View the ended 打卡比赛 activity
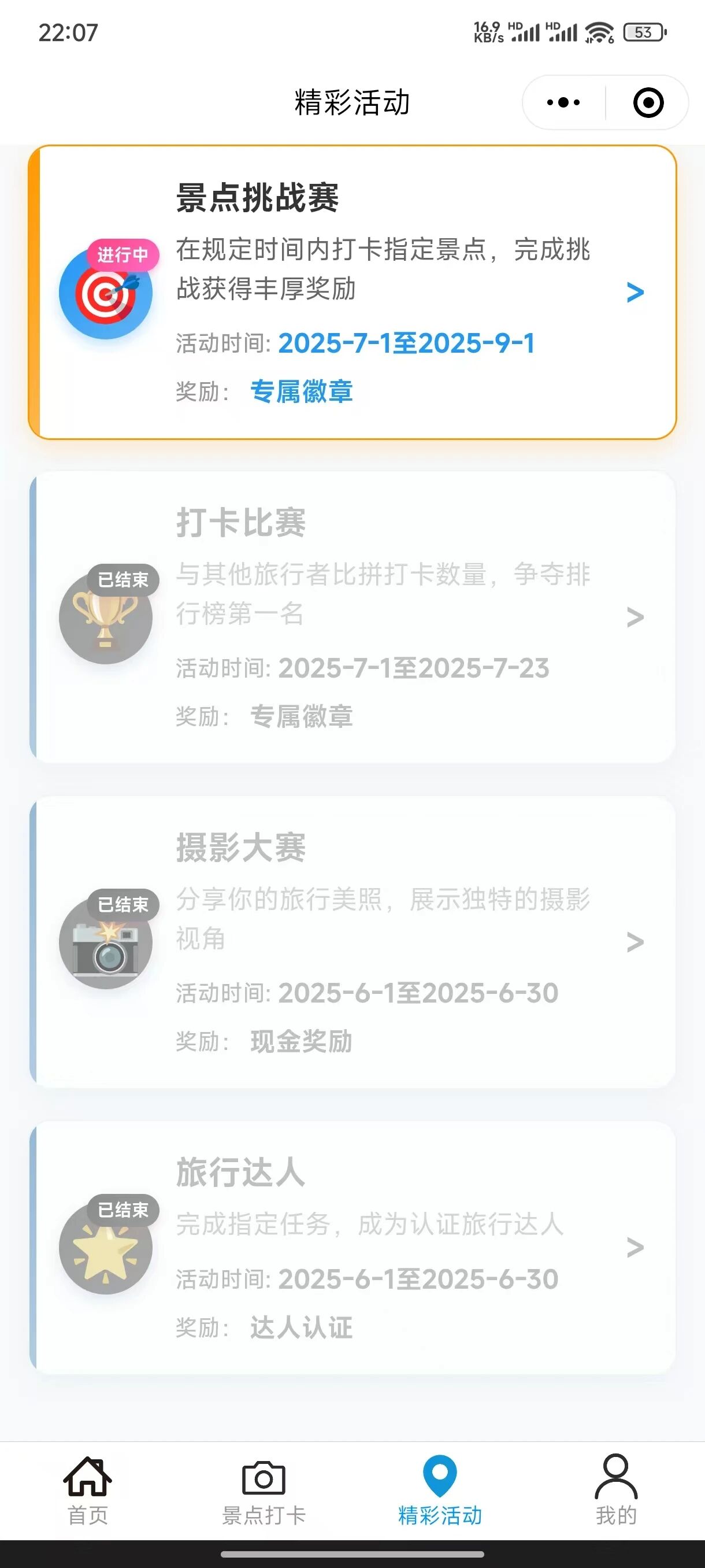Screen dimensions: 705x1568 point(353,616)
